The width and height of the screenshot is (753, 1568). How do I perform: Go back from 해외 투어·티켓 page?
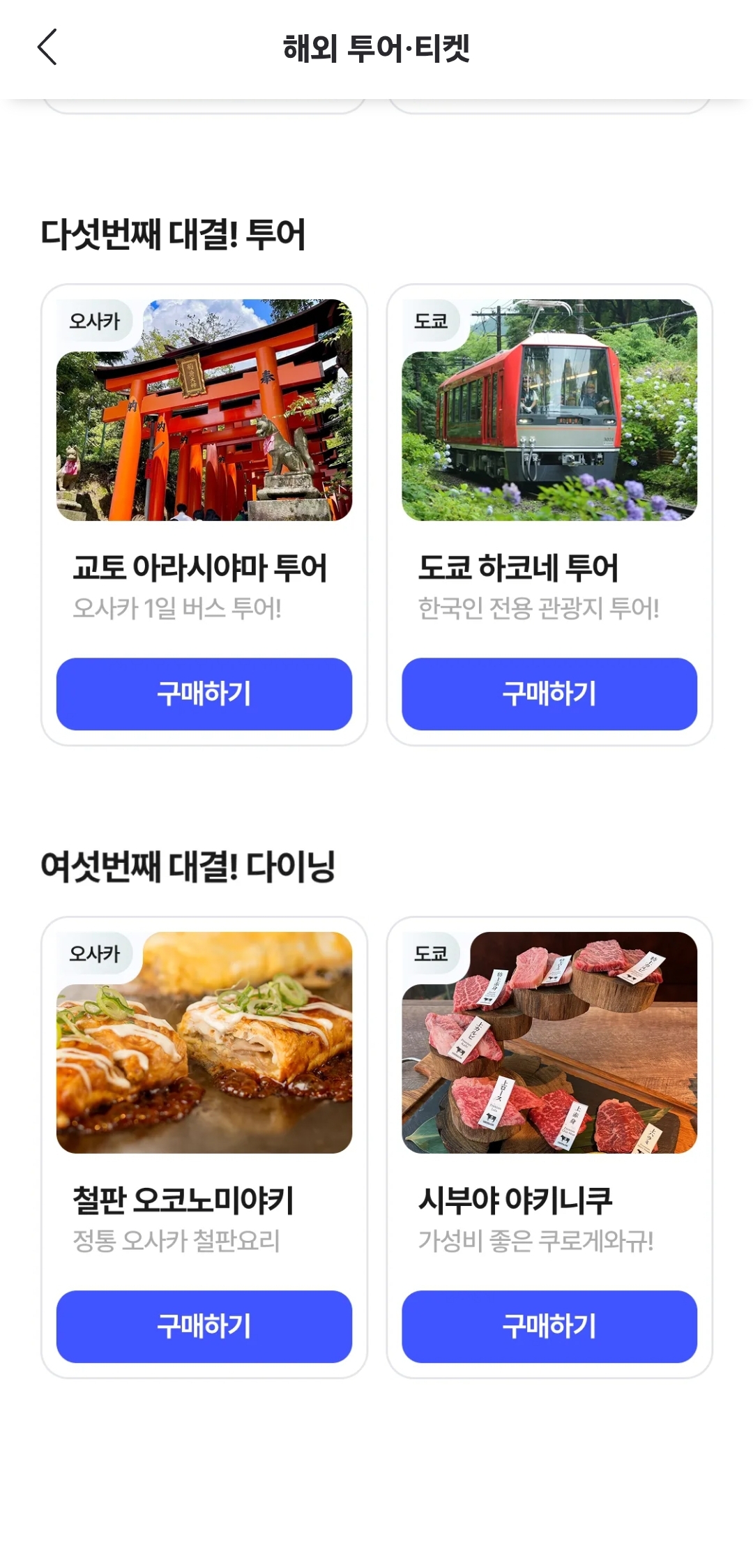[x=47, y=47]
